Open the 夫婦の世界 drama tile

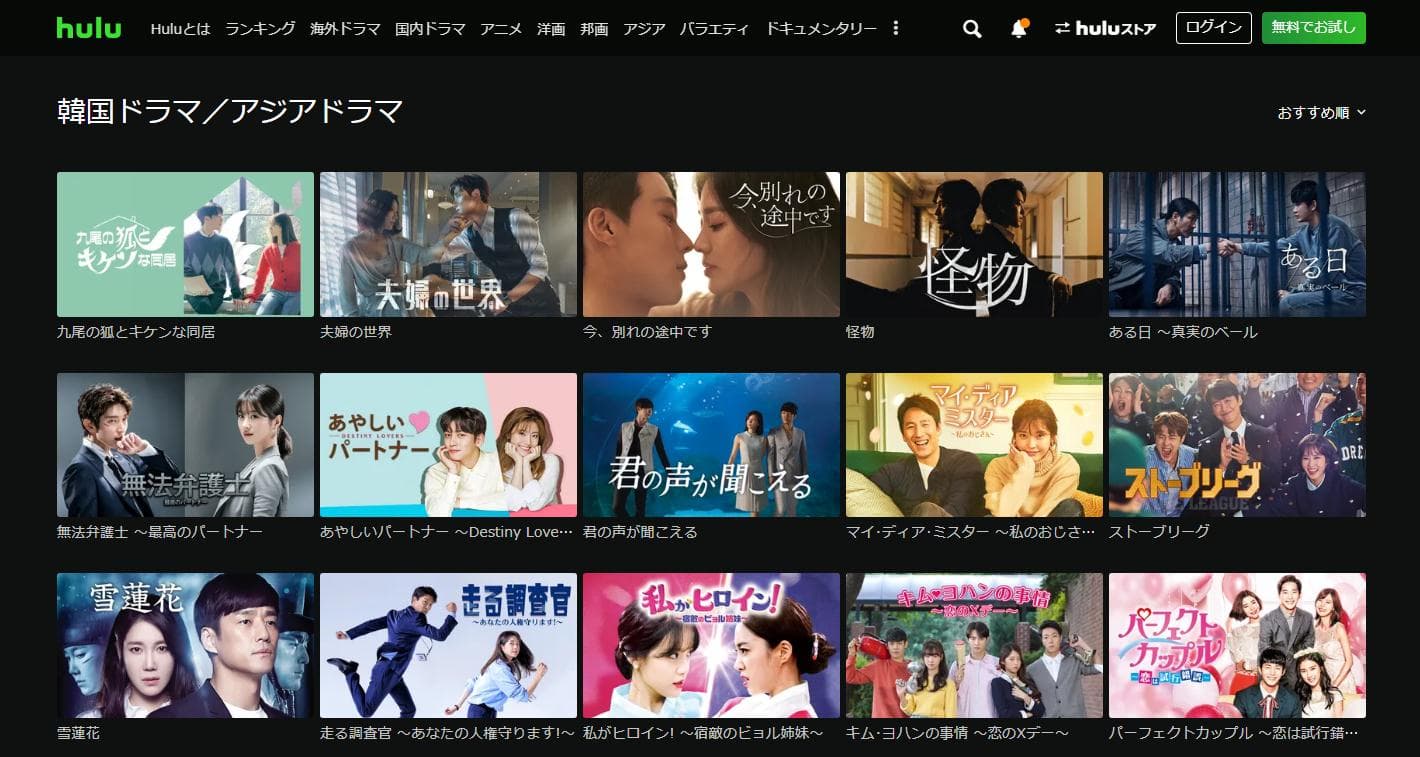[448, 245]
